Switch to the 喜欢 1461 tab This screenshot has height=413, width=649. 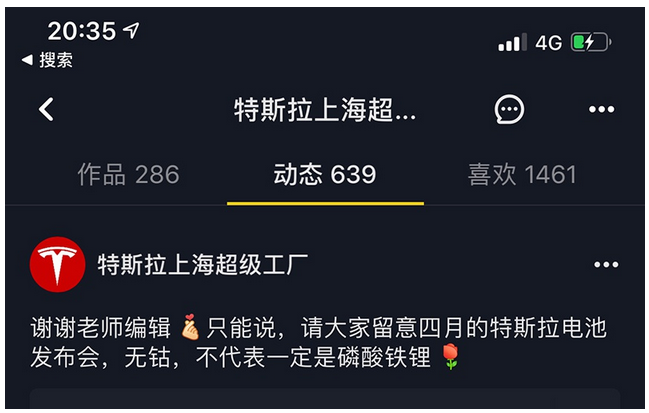(x=522, y=175)
